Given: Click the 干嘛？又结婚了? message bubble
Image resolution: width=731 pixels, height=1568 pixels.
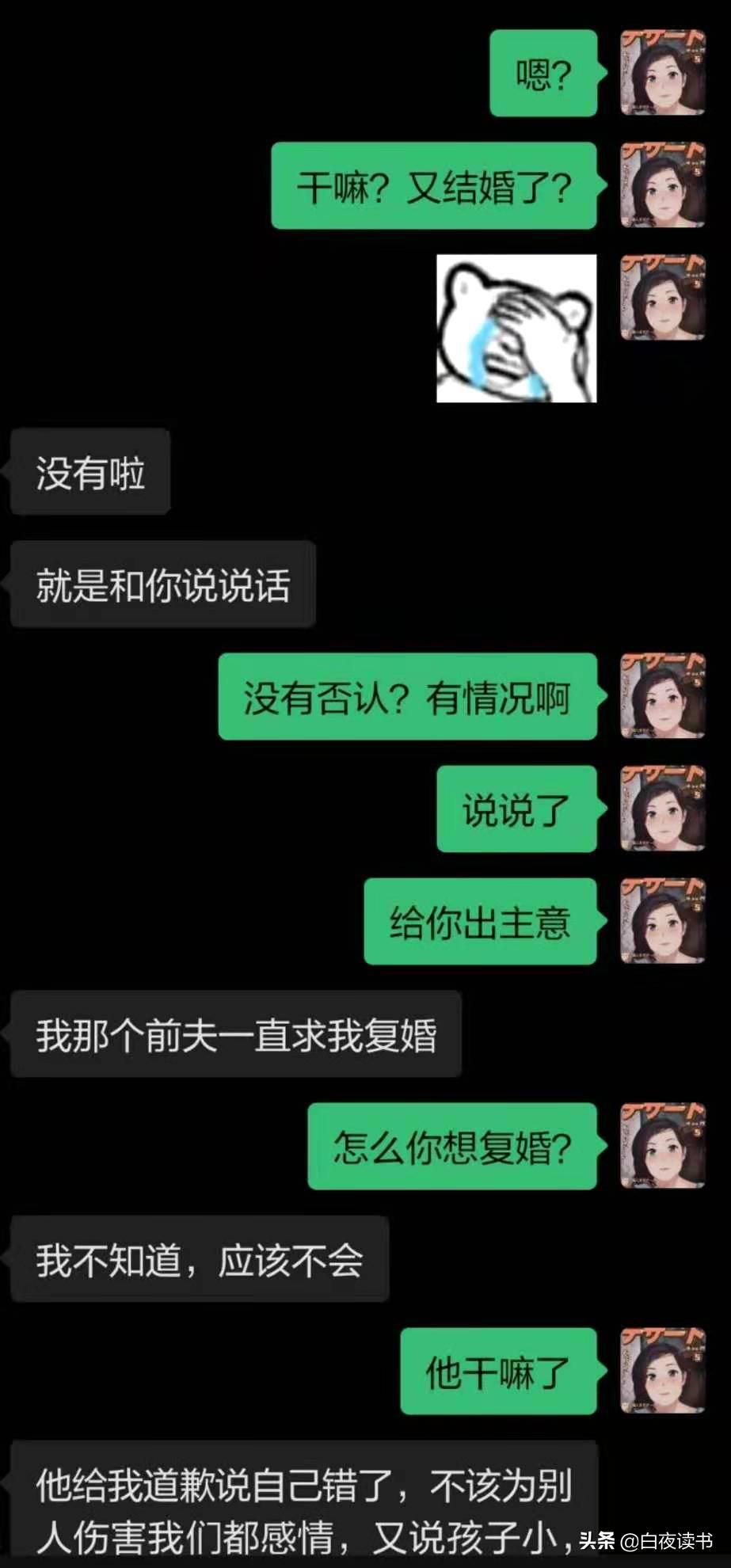Looking at the screenshot, I should click(x=433, y=185).
